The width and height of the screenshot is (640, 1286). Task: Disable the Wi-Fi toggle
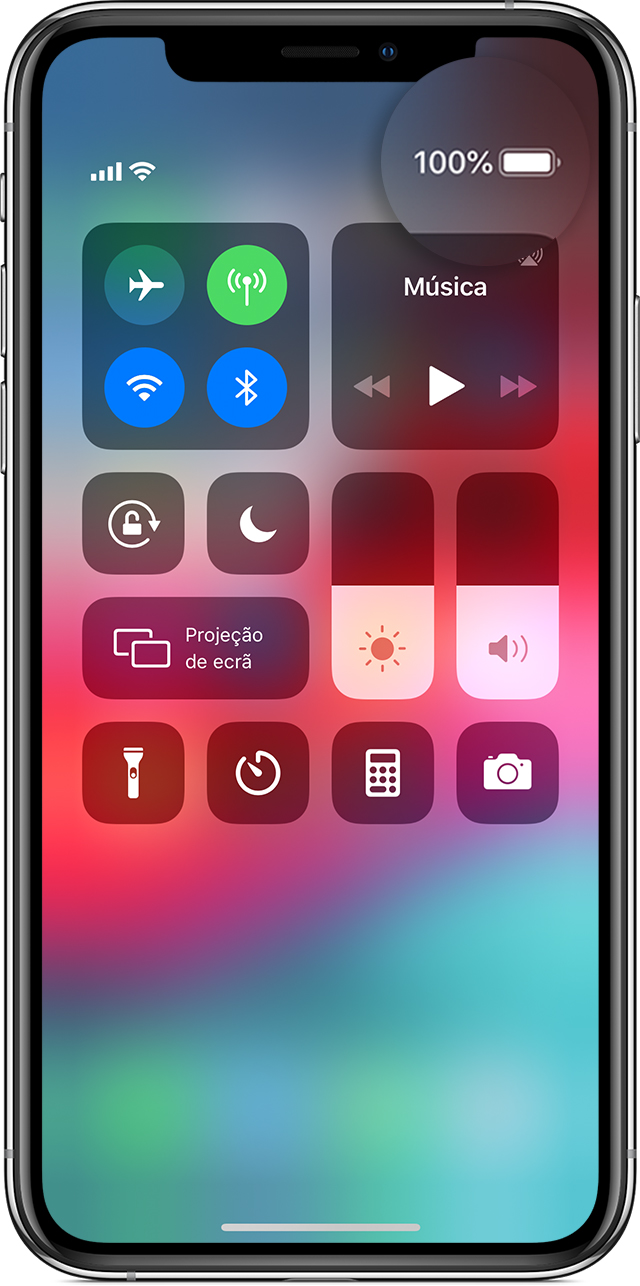click(x=144, y=388)
